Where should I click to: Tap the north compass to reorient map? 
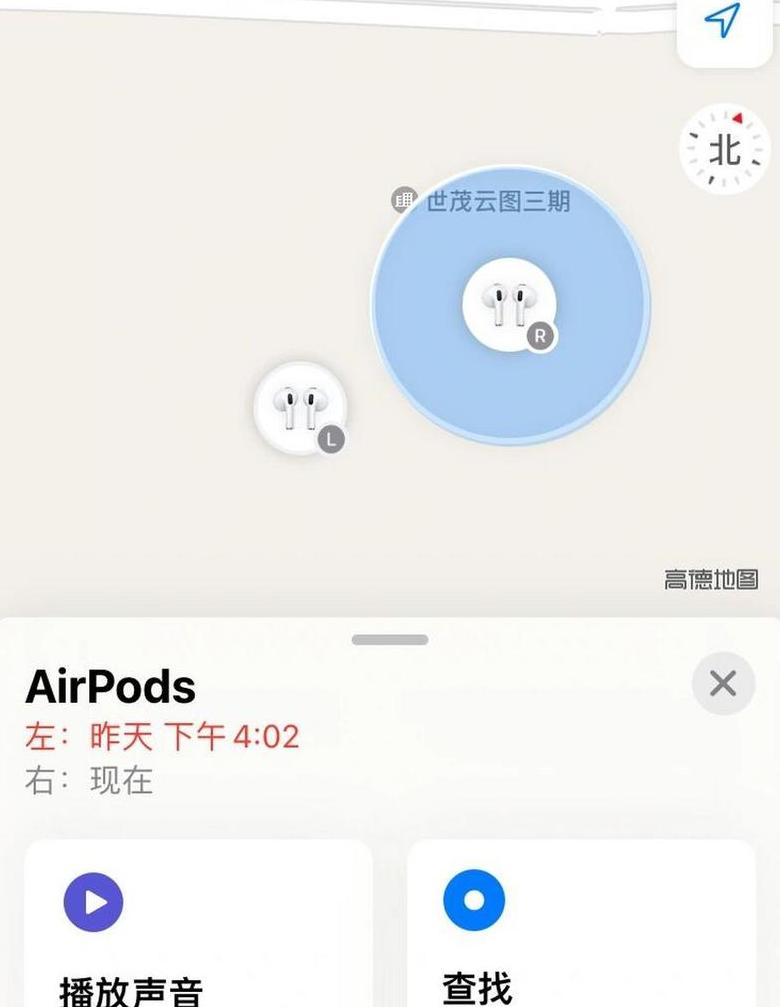point(725,150)
